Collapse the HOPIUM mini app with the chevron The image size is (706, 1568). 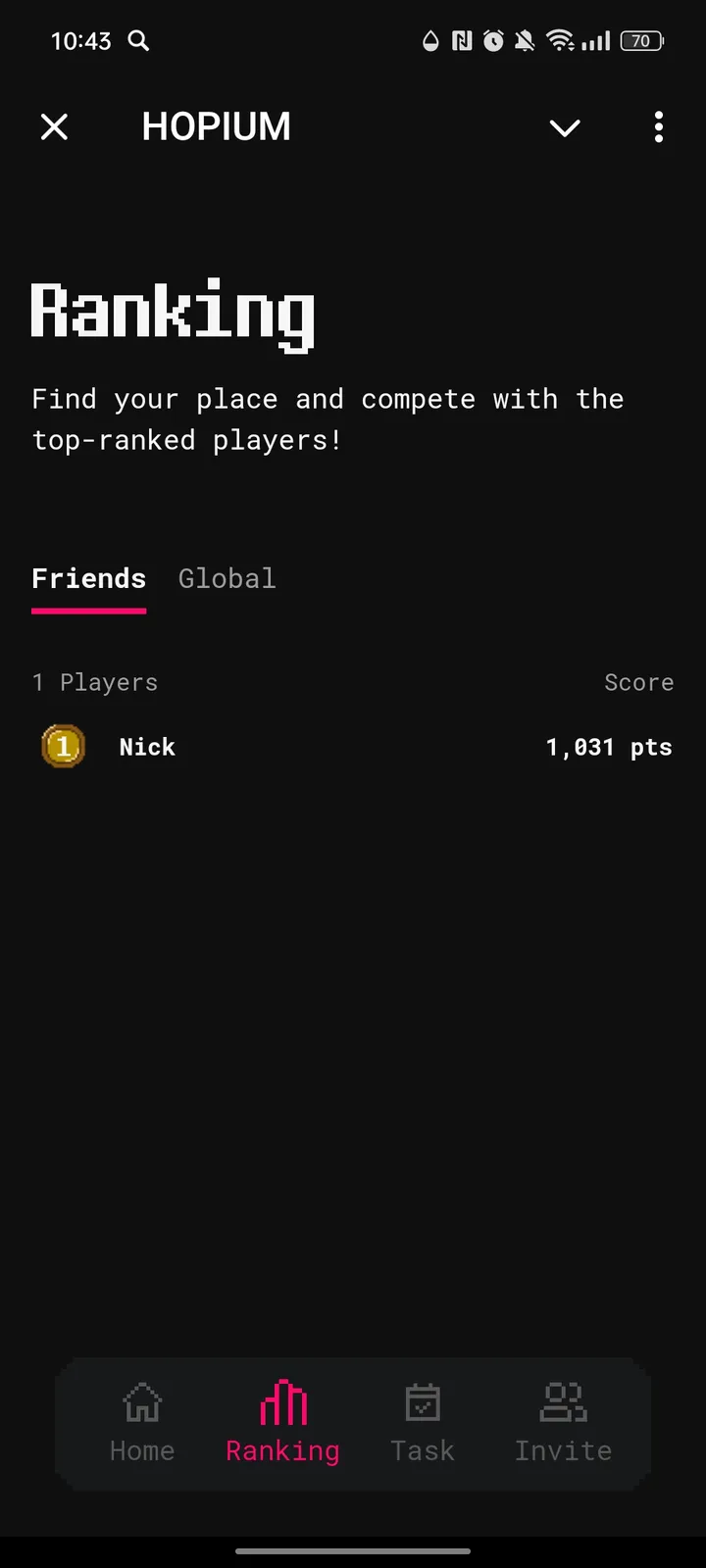pos(565,127)
